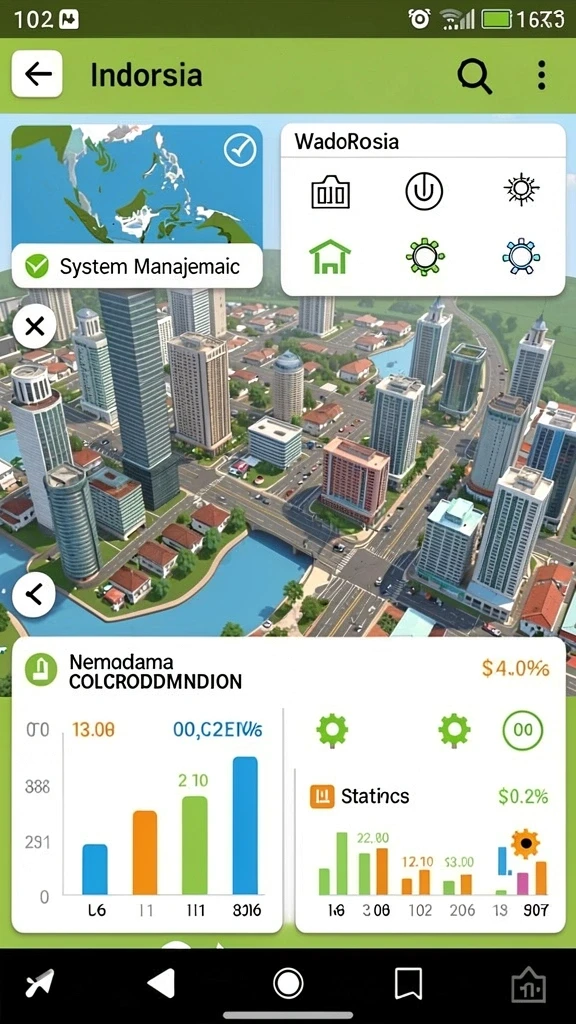Open the Nemadama card's green icon

41,670
